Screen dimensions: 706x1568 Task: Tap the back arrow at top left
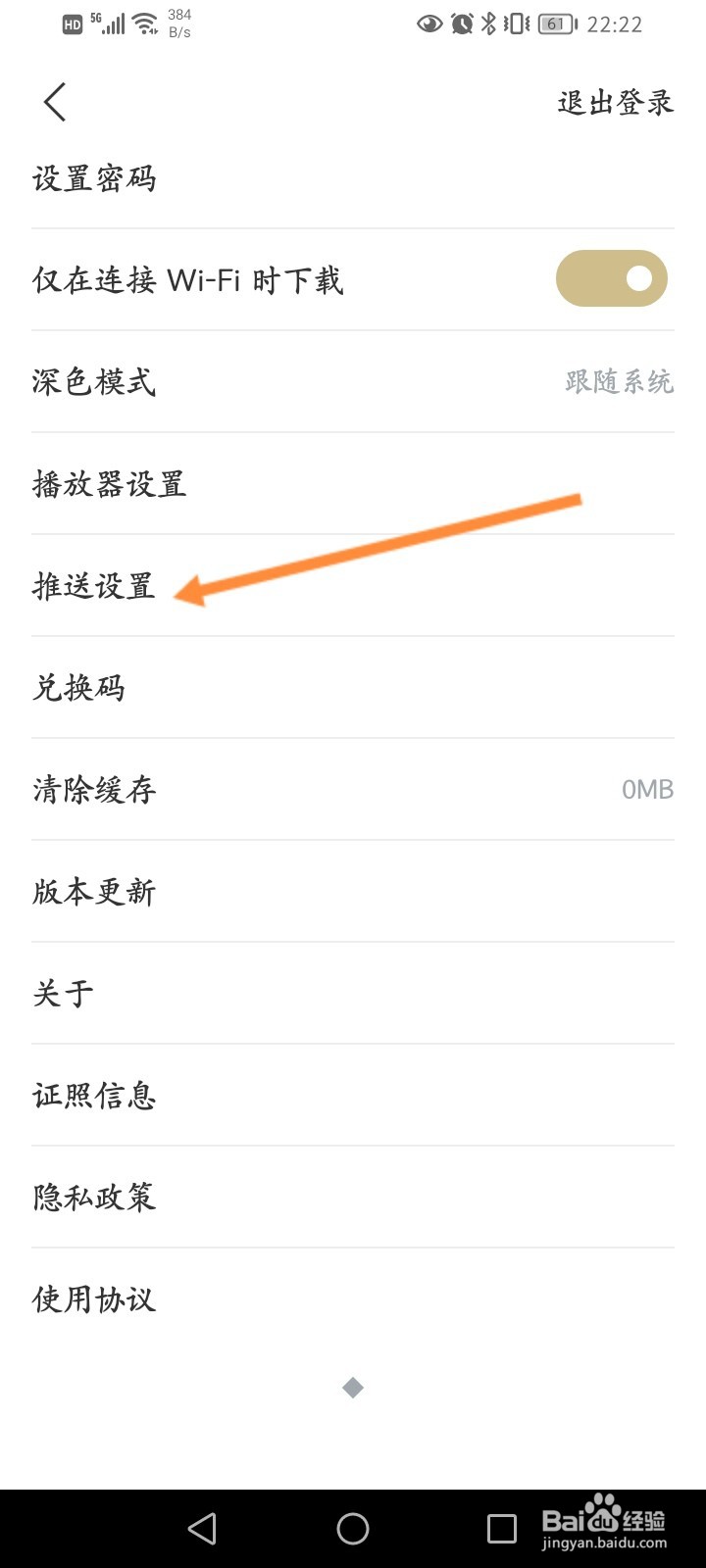54,101
